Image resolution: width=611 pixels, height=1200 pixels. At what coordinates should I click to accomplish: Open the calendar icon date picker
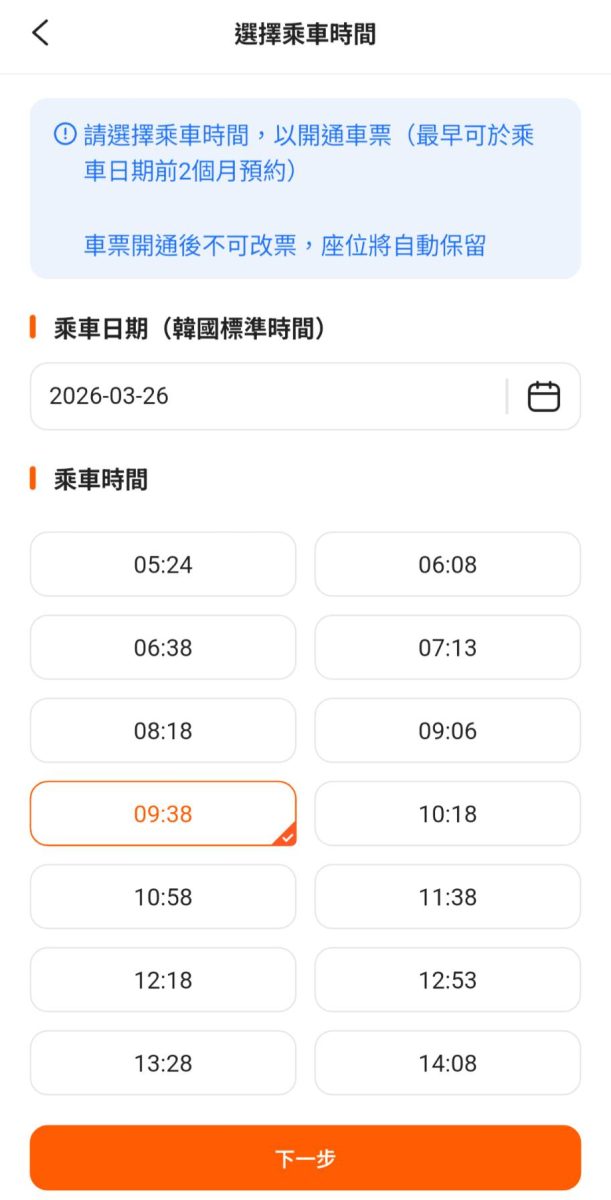pos(544,396)
